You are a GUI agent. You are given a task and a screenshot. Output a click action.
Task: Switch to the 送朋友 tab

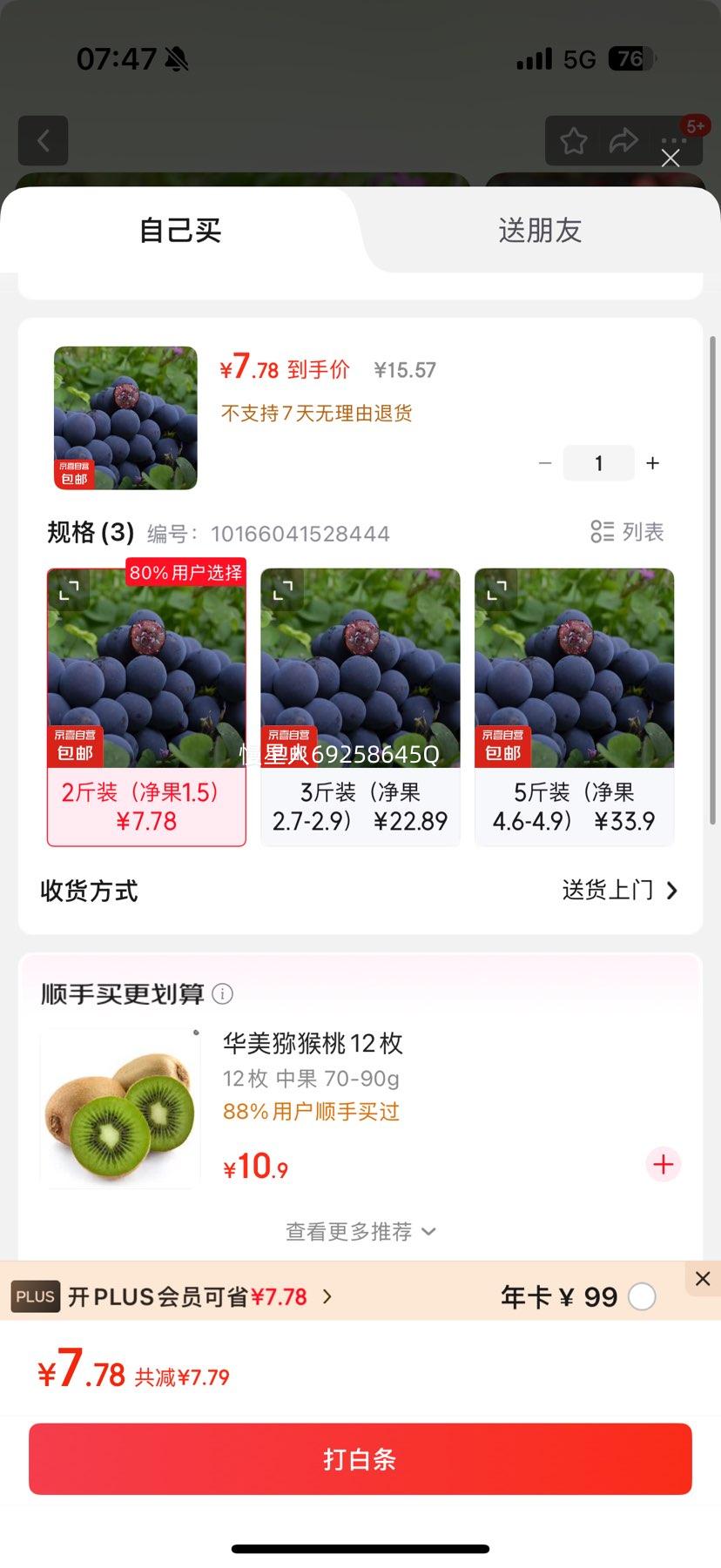click(540, 231)
